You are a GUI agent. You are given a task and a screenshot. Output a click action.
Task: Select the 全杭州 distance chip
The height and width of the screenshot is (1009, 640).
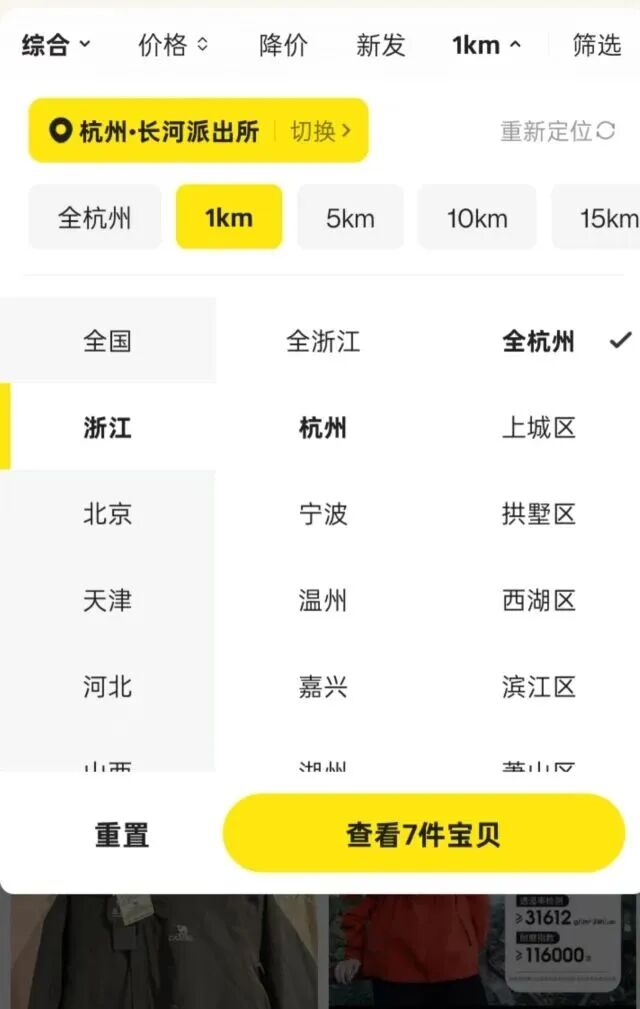(94, 218)
